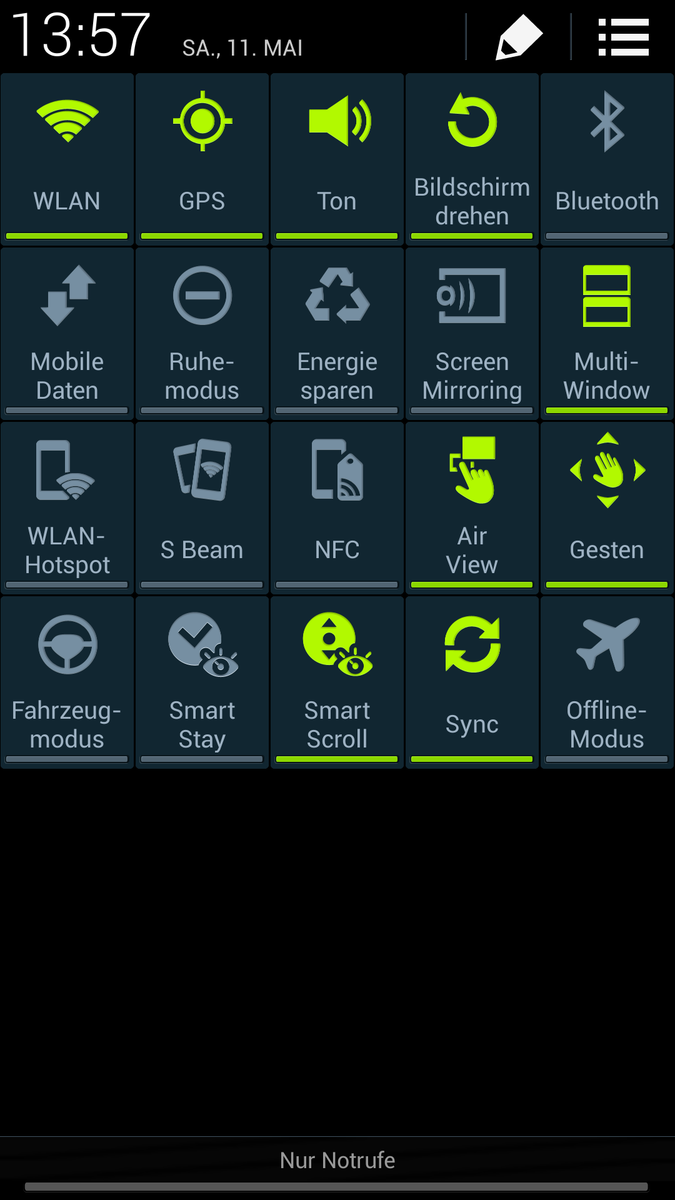Activate Ruhemodus
This screenshot has height=1200, width=675.
click(202, 332)
